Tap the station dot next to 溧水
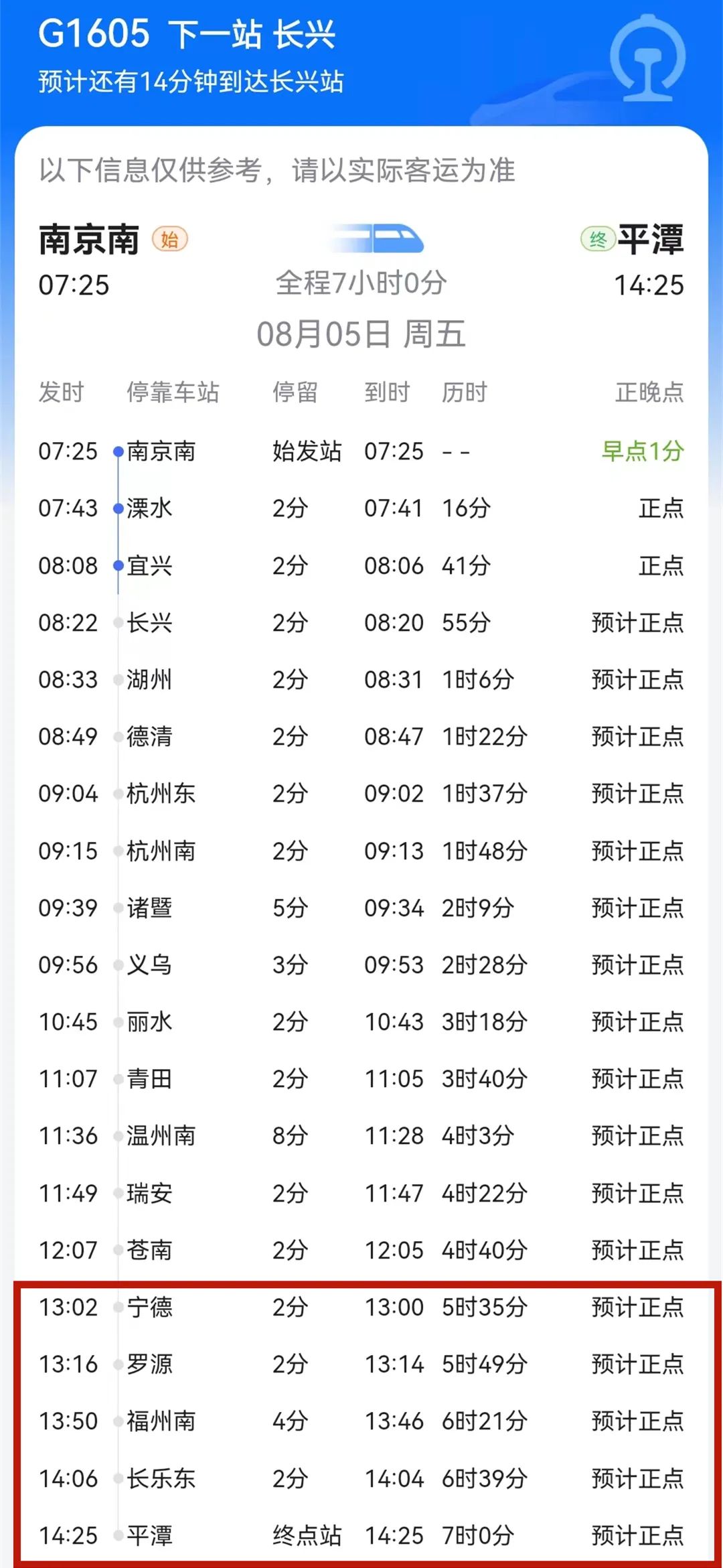This screenshot has height=1568, width=723. pyautogui.click(x=117, y=508)
